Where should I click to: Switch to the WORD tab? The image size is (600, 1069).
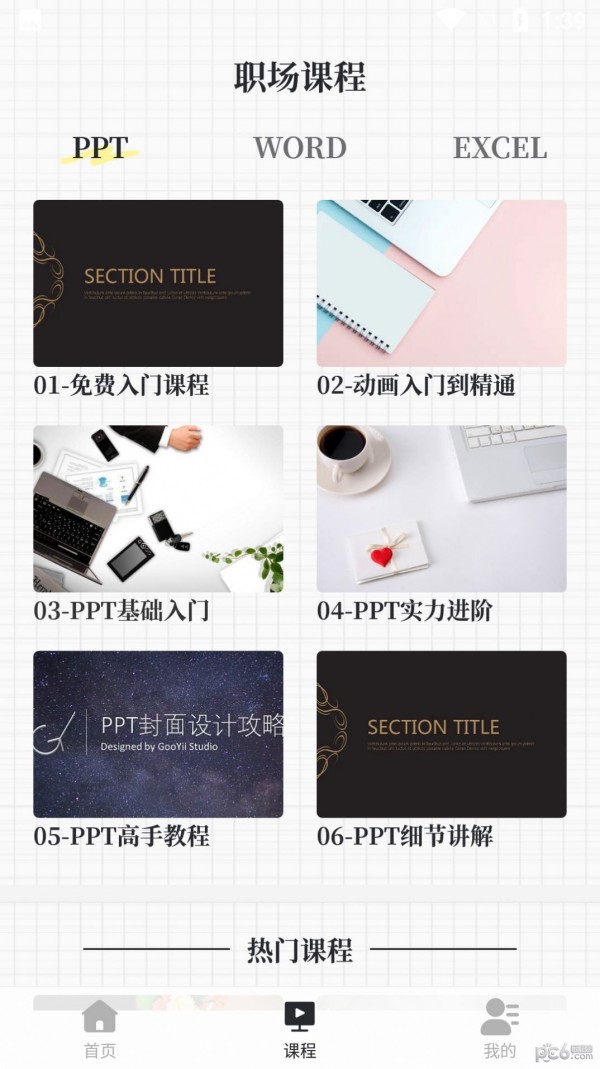[x=300, y=148]
